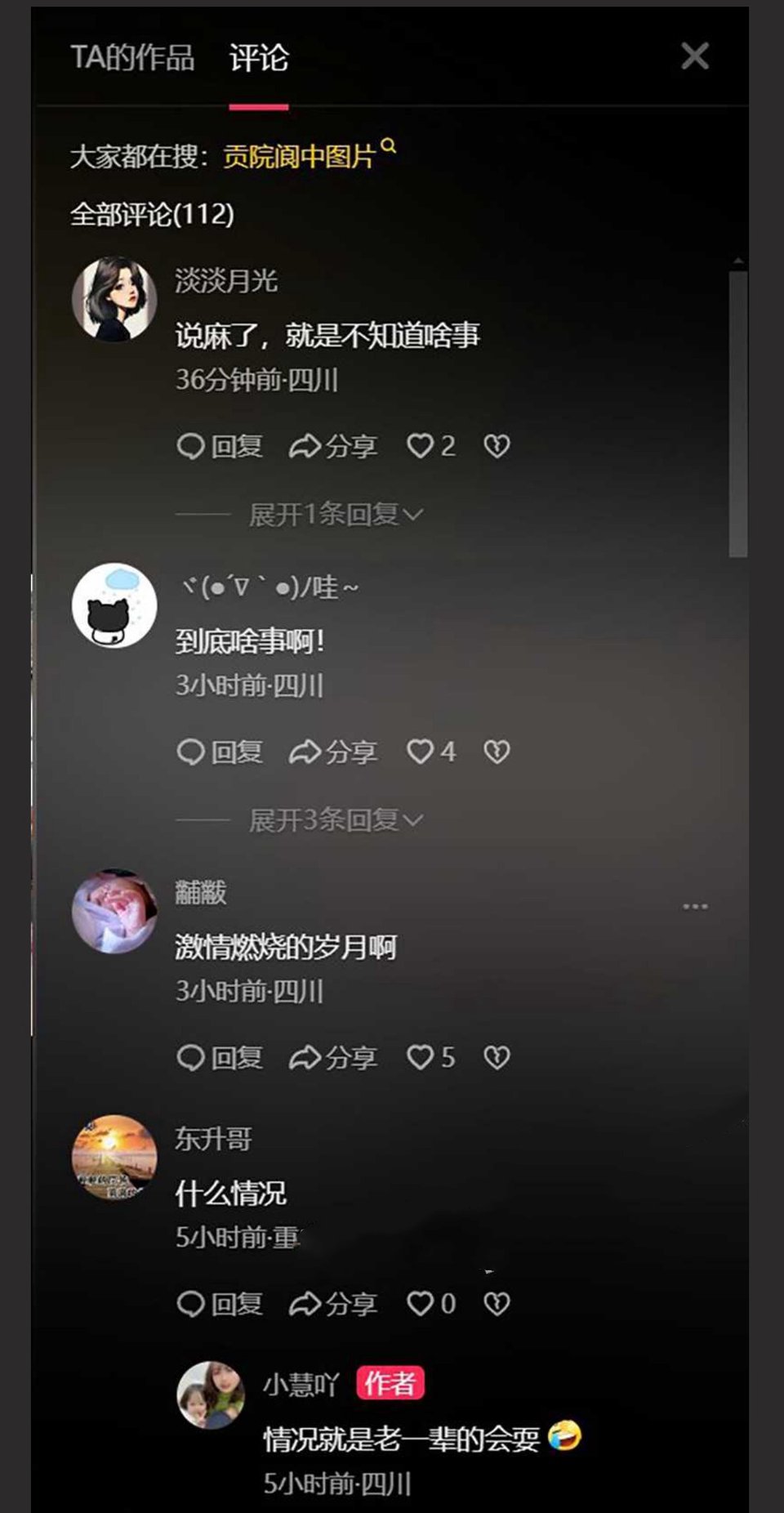Open 淡淡月光's profile avatar
This screenshot has height=1513, width=784.
click(114, 299)
